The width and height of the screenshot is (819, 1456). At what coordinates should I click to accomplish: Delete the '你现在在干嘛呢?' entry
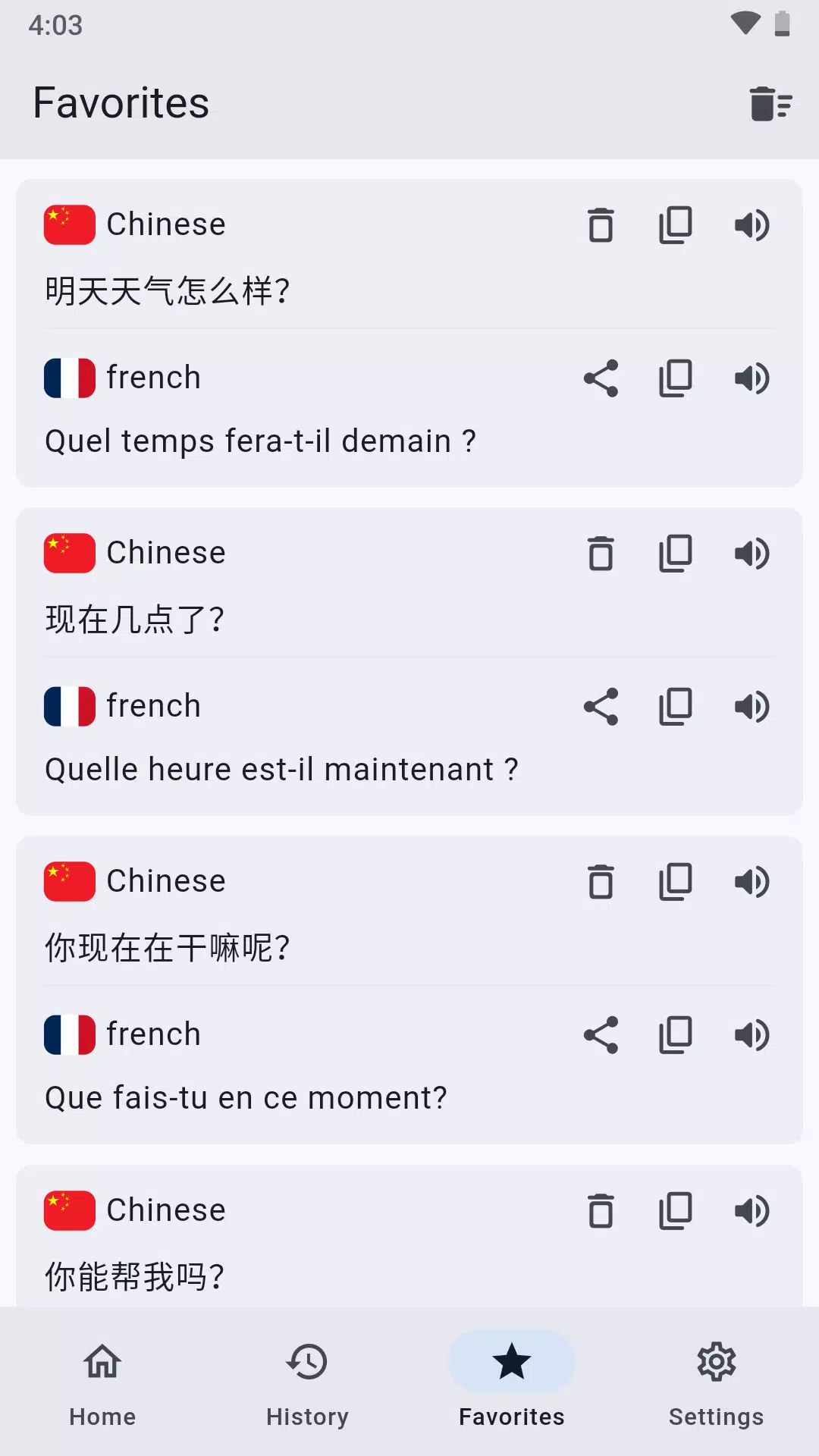click(x=600, y=881)
